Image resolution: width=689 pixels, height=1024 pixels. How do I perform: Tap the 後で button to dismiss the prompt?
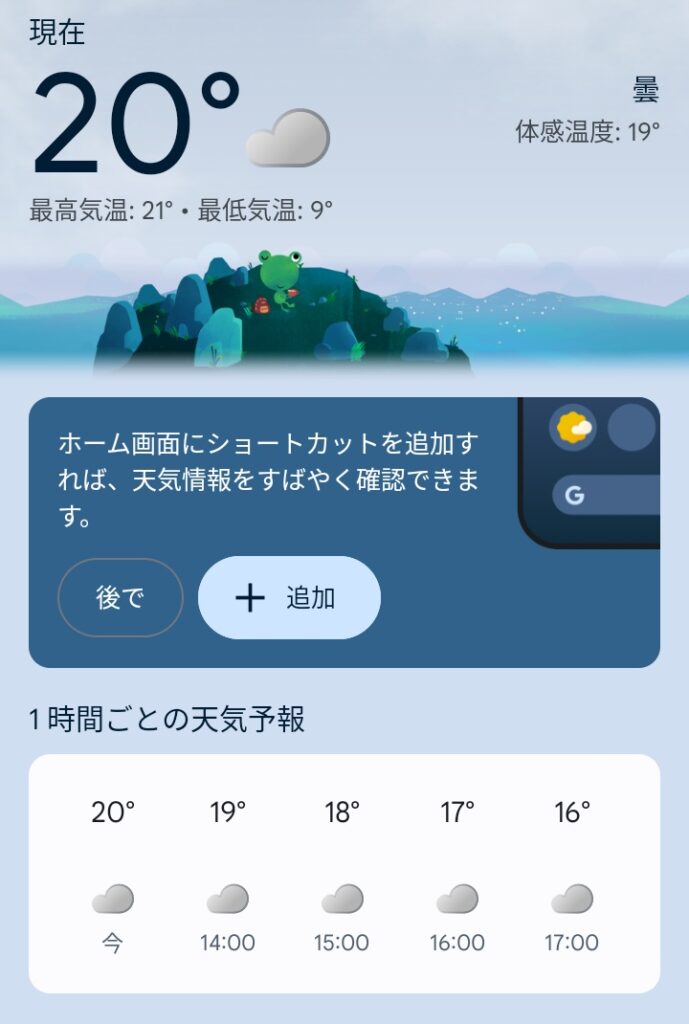(x=120, y=598)
